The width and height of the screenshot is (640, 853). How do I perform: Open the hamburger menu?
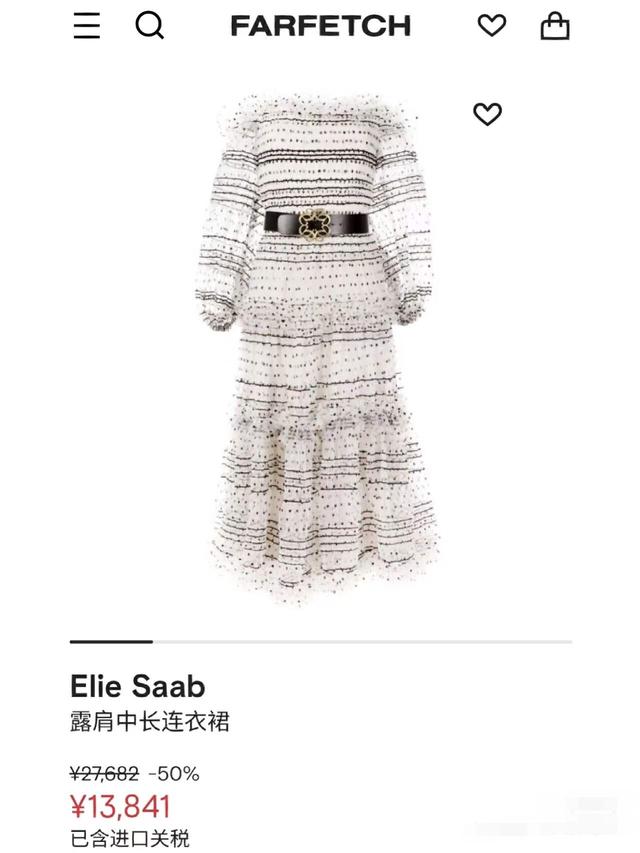(87, 26)
